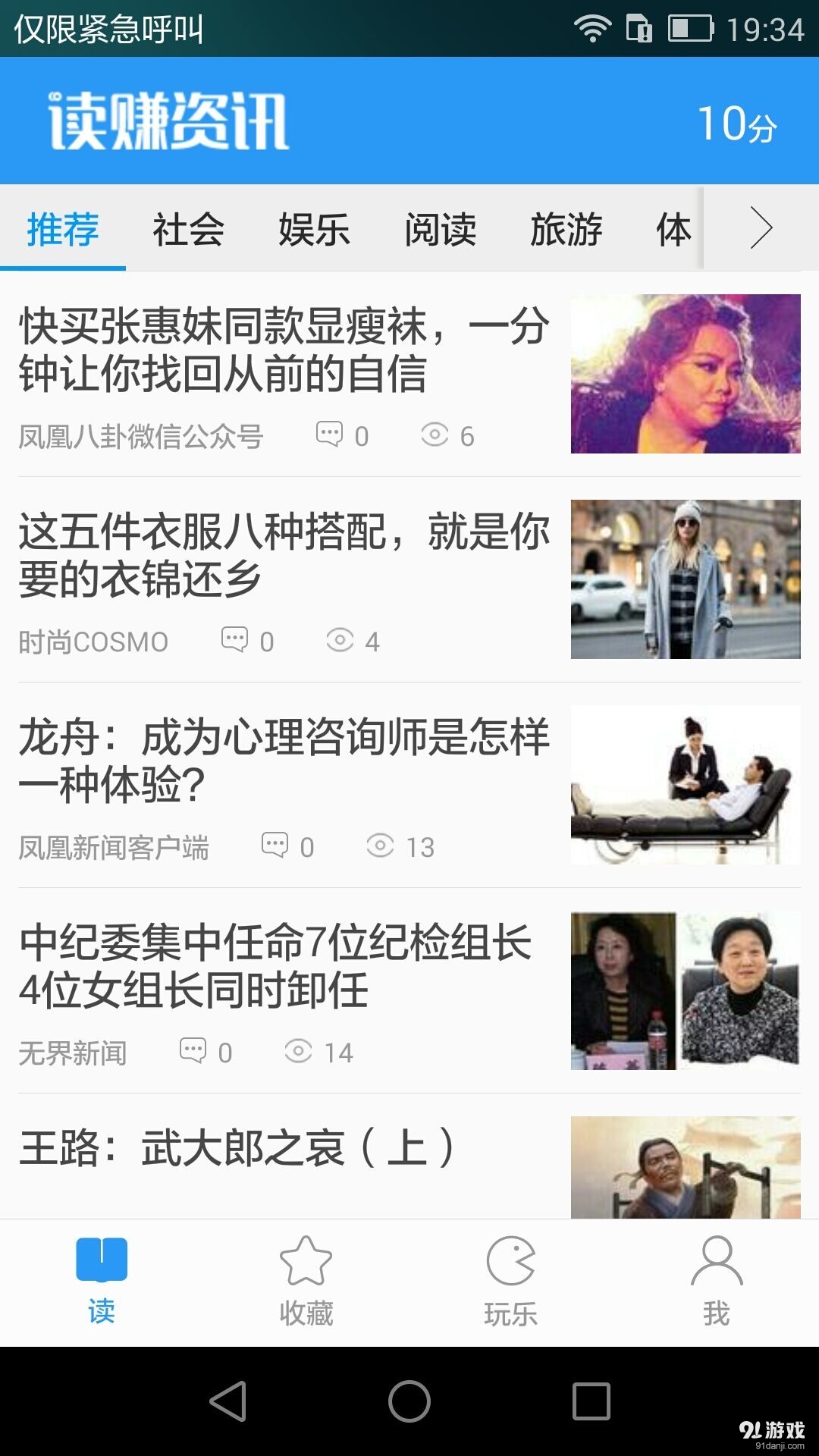Click the comment icon on 无界新闻 article
Viewport: 819px width, 1456px height.
pos(194,1050)
